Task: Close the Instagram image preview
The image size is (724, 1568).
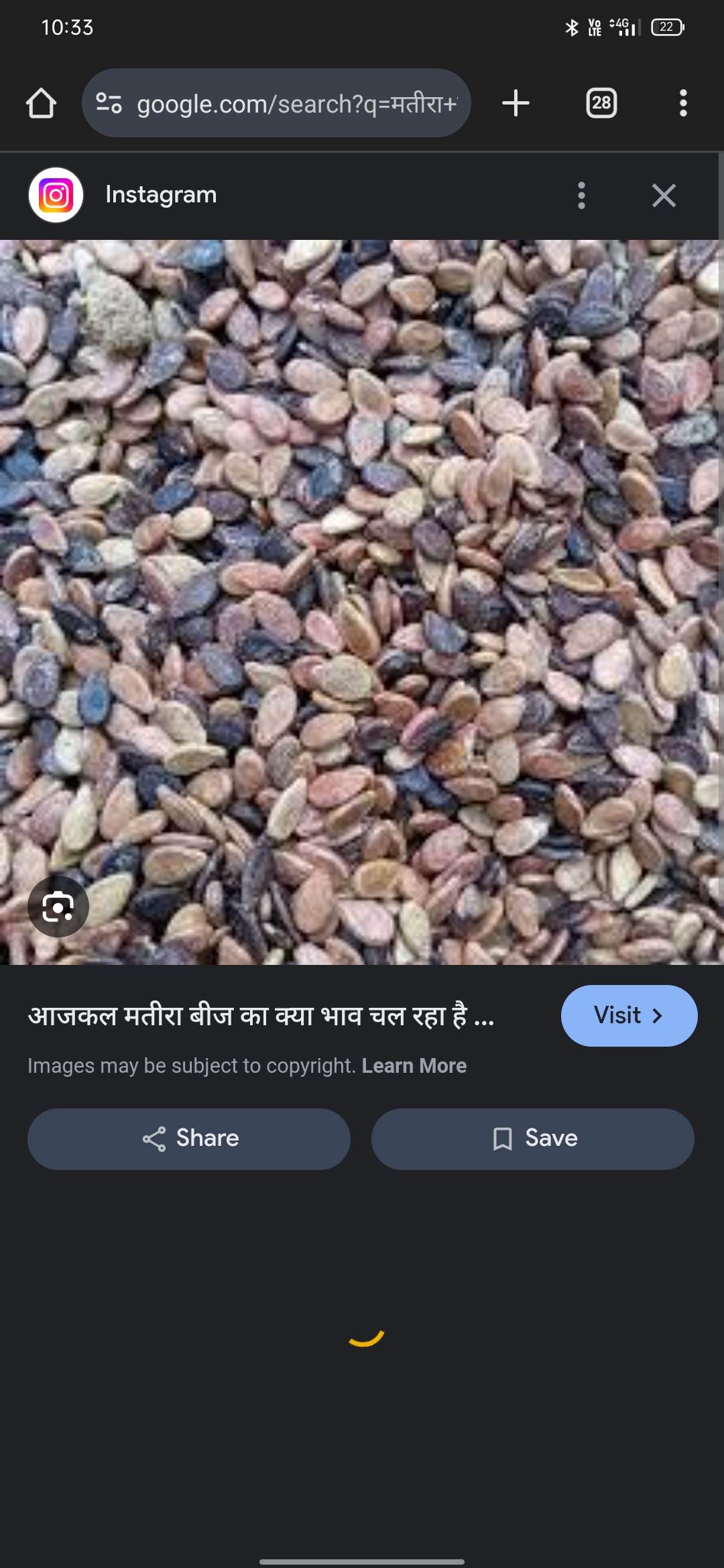Action: click(x=664, y=195)
